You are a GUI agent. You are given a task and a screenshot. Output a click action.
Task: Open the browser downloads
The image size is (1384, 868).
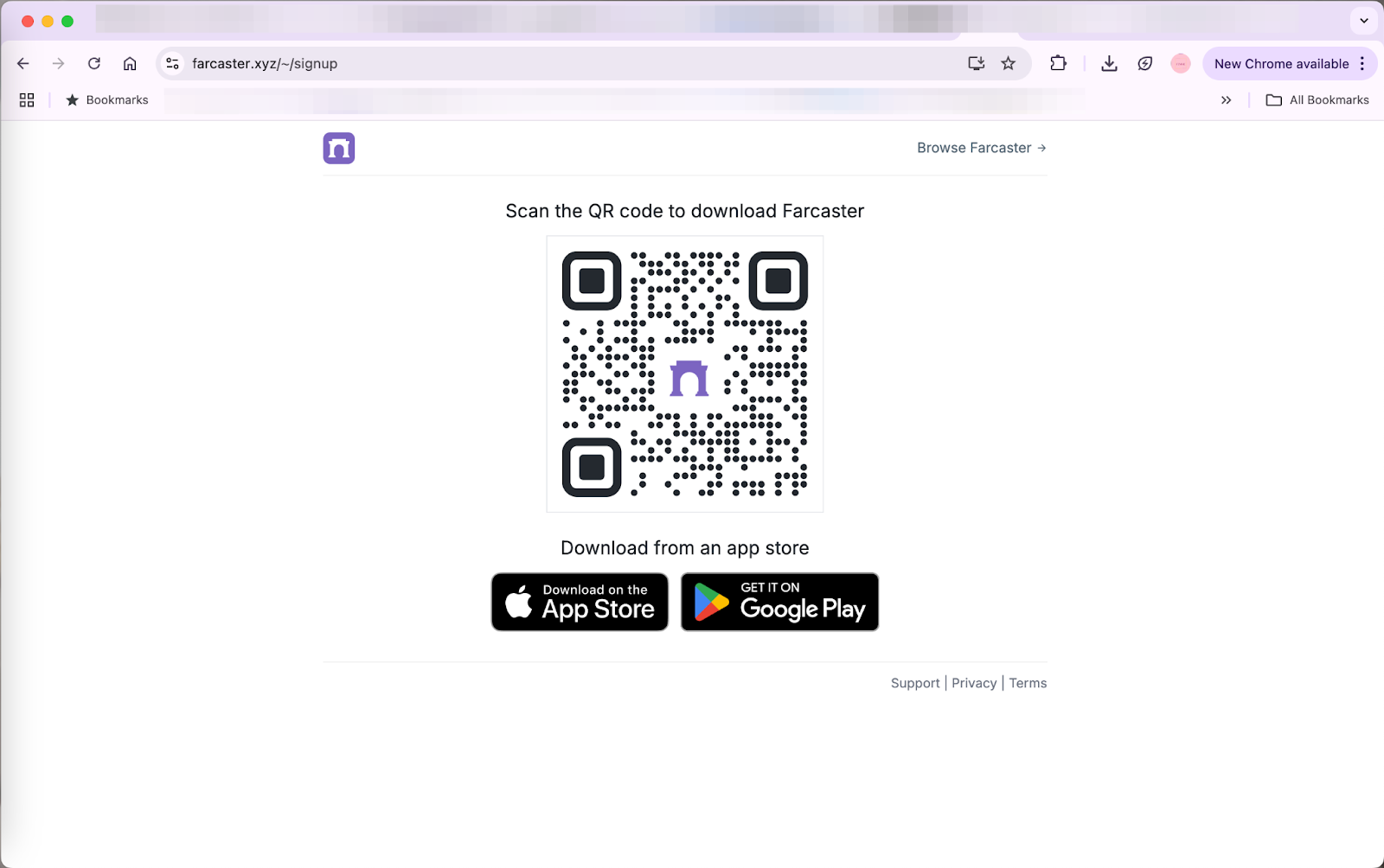pos(1109,63)
